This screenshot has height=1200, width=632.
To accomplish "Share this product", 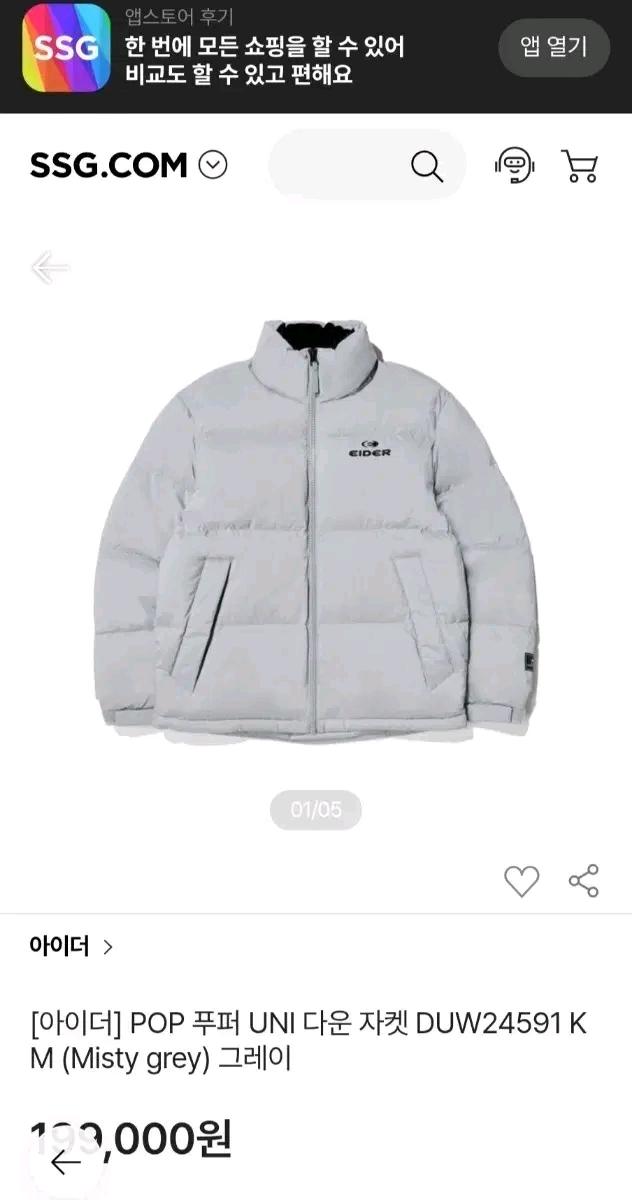I will tap(583, 881).
